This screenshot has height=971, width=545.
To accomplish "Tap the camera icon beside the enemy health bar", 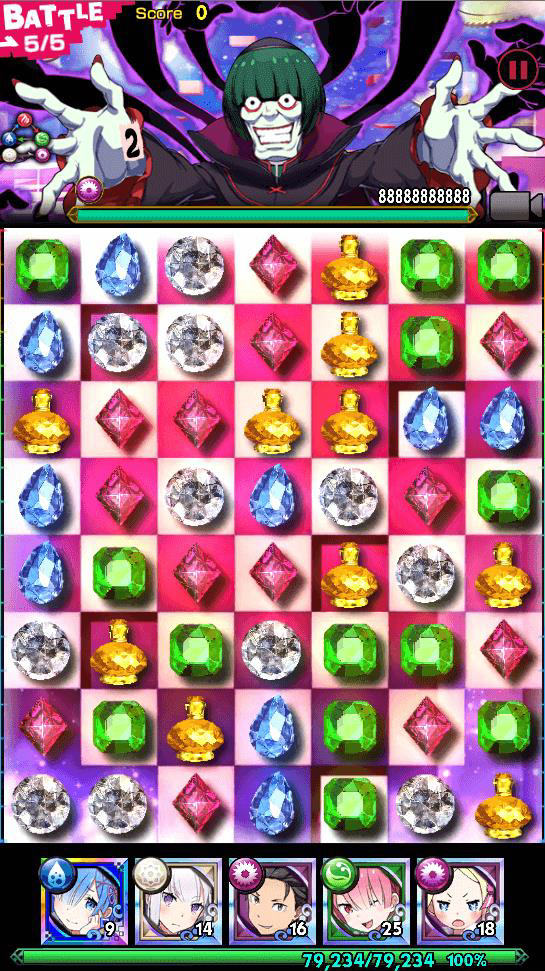I will [x=516, y=206].
